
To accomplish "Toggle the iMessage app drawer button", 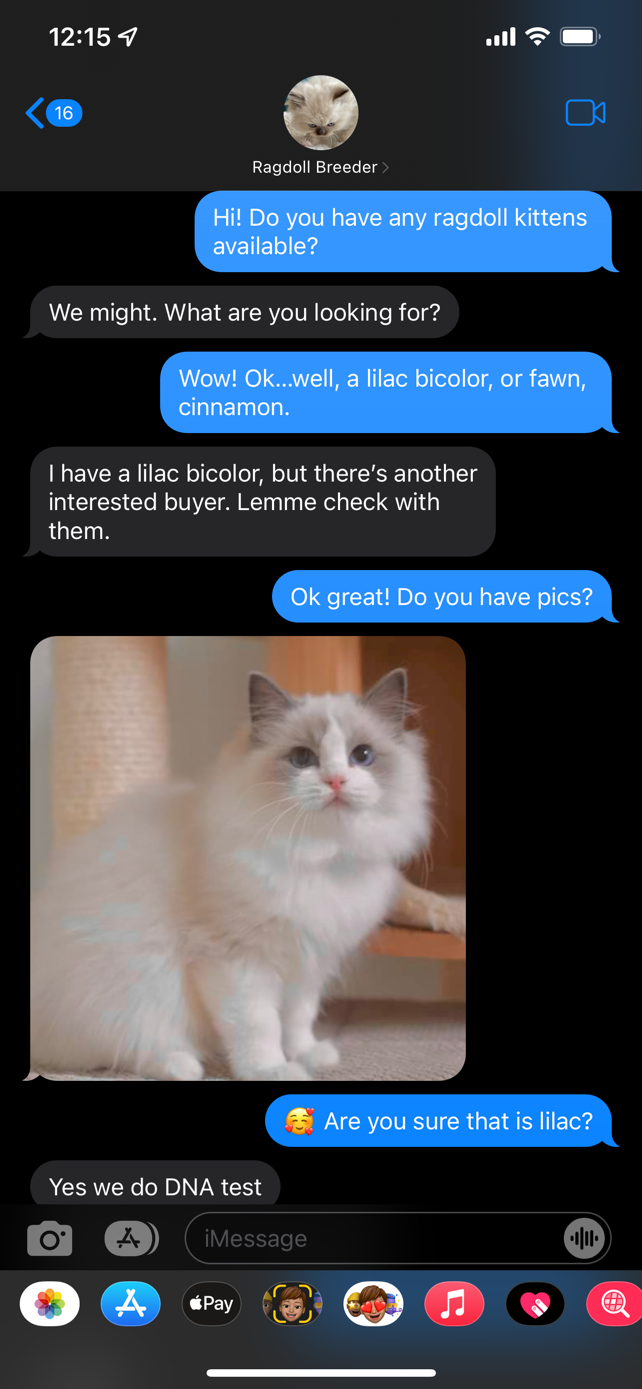I will (131, 1239).
